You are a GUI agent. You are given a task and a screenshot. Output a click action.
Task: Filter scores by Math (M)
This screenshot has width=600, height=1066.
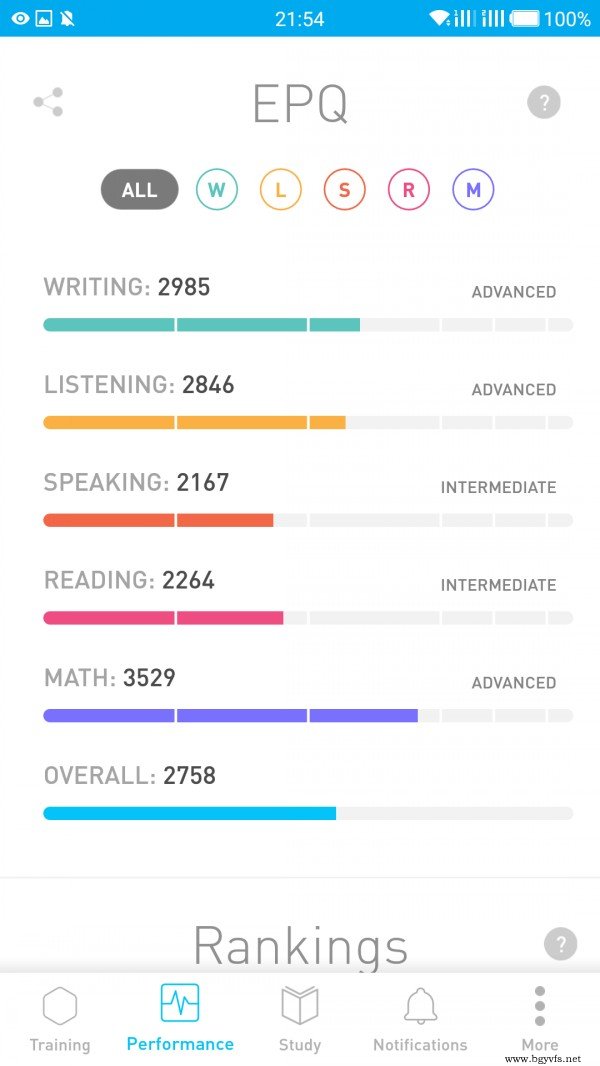click(x=473, y=189)
